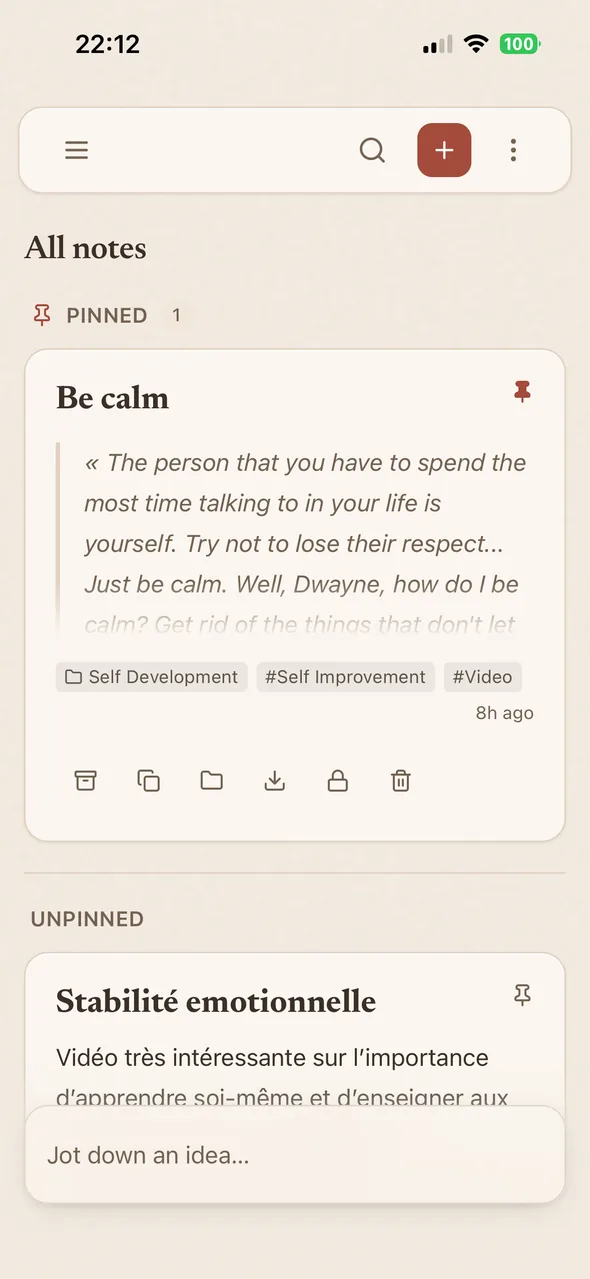This screenshot has width=590, height=1279.
Task: Filter by #Video tag
Action: 482,677
